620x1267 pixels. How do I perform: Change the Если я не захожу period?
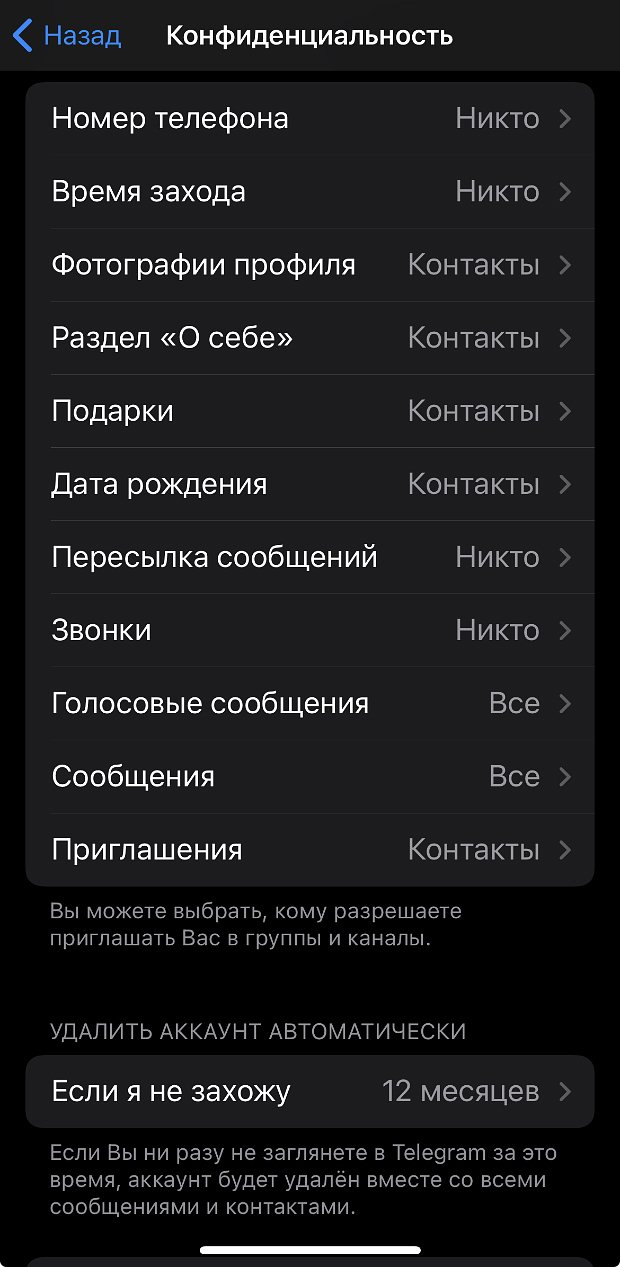pyautogui.click(x=310, y=1091)
